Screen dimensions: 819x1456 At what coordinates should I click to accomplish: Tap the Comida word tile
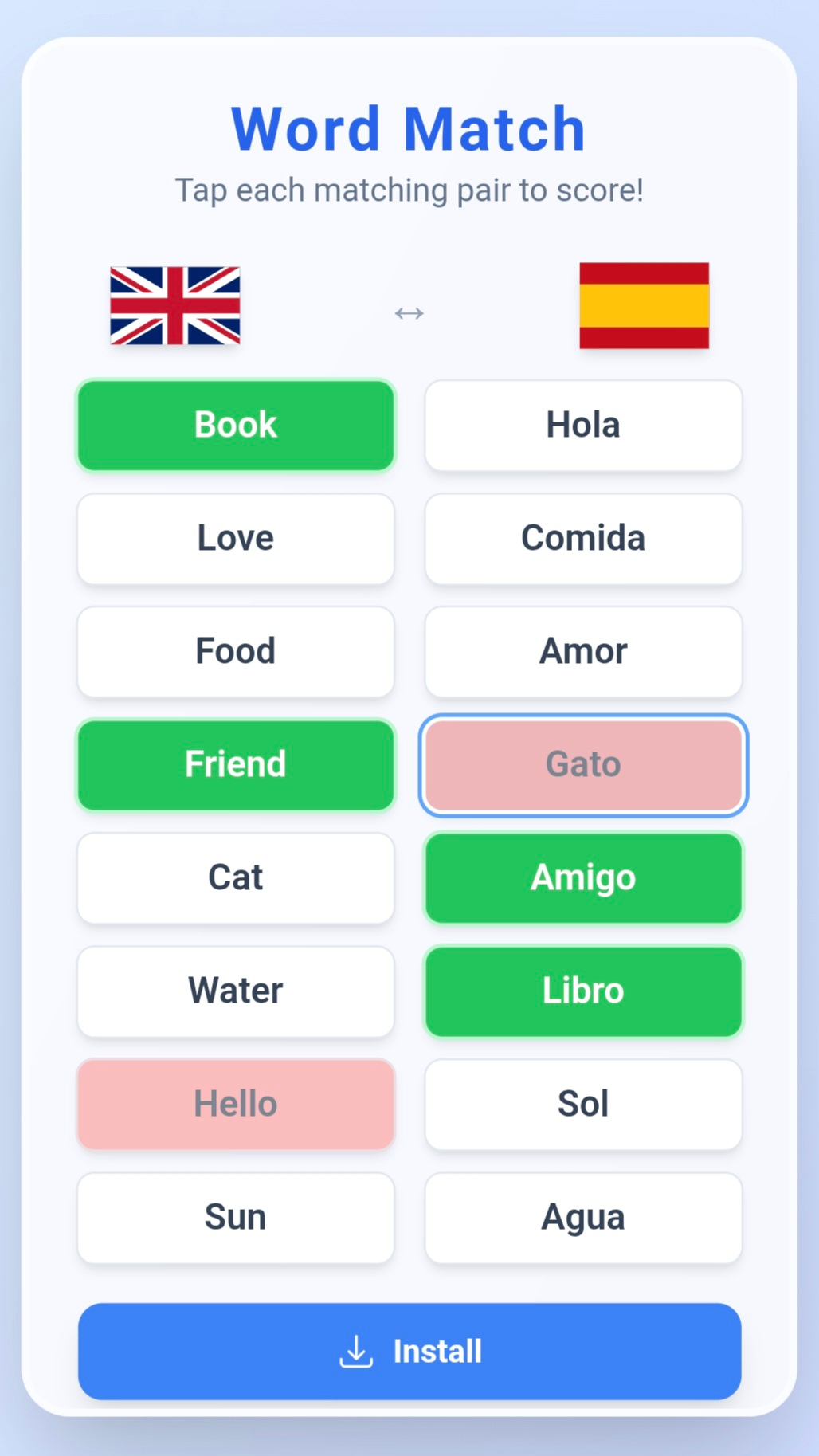(582, 538)
